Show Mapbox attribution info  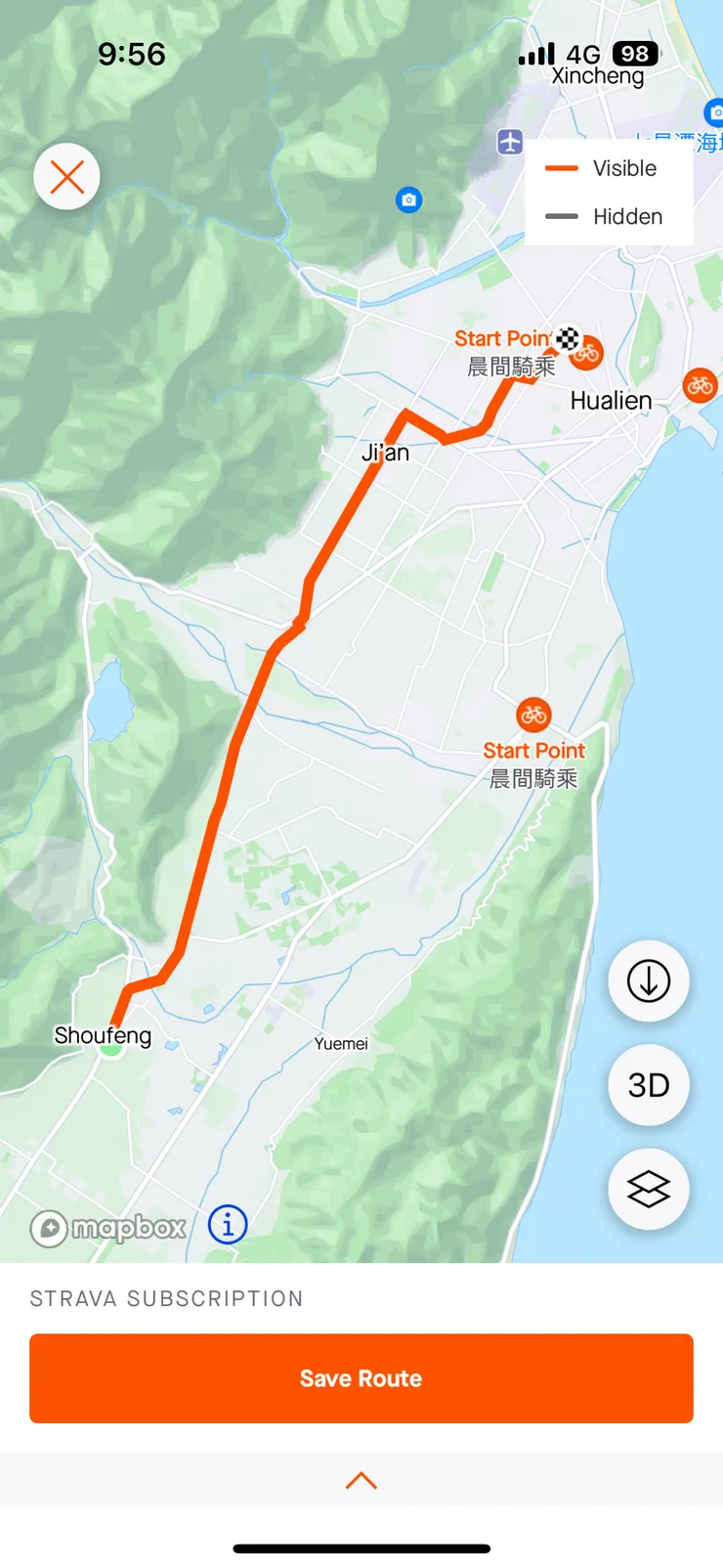tap(228, 1224)
